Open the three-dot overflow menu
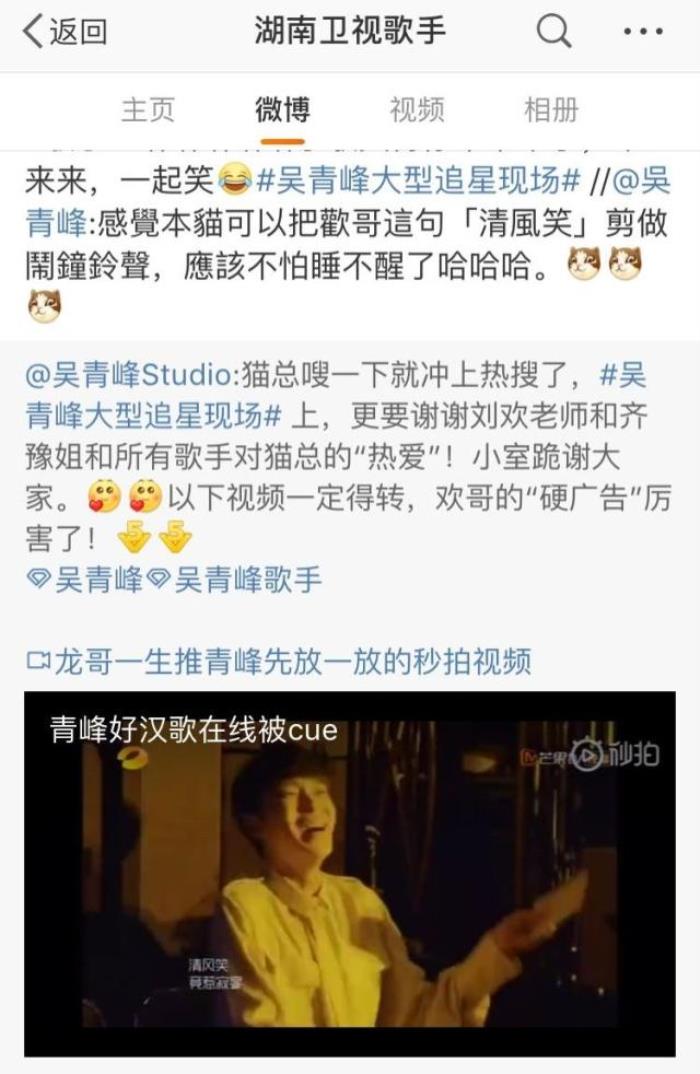This screenshot has height=1074, width=700. tap(642, 32)
